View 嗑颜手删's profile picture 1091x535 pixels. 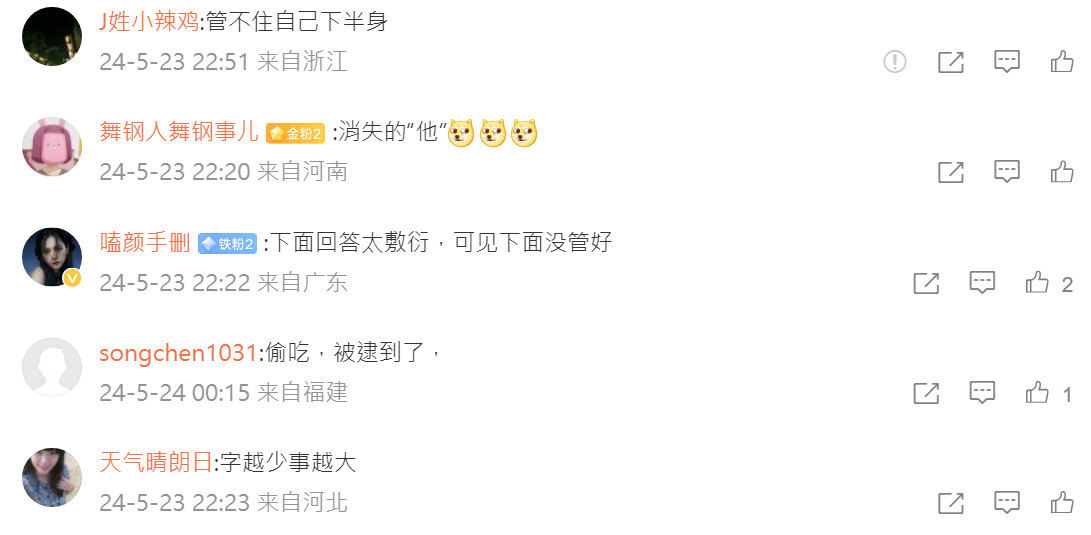[52, 257]
